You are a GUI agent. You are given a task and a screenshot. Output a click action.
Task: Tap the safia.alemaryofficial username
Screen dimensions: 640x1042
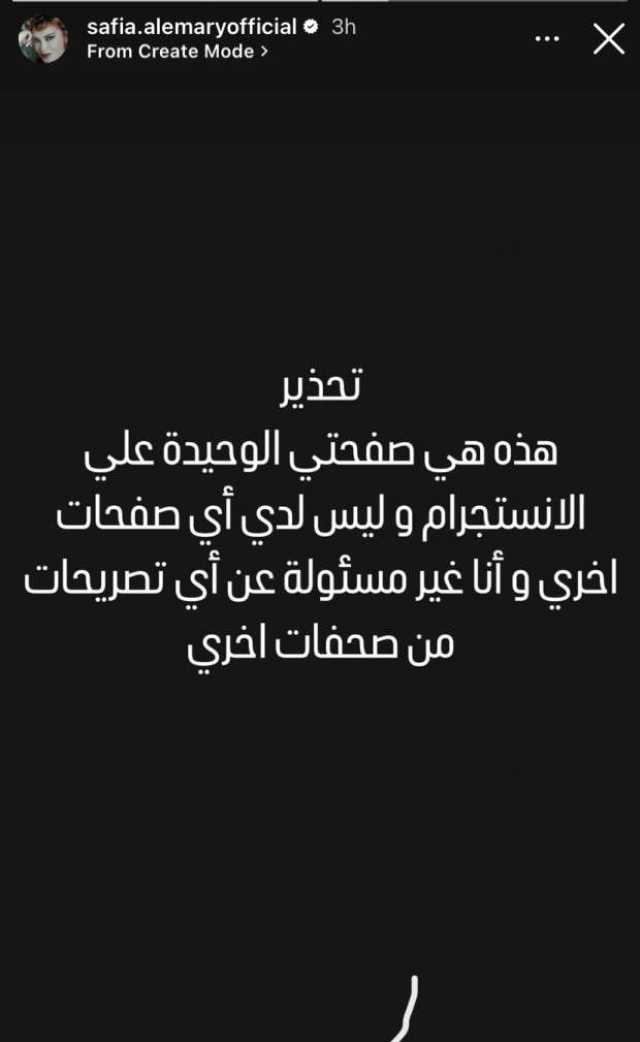pos(191,27)
